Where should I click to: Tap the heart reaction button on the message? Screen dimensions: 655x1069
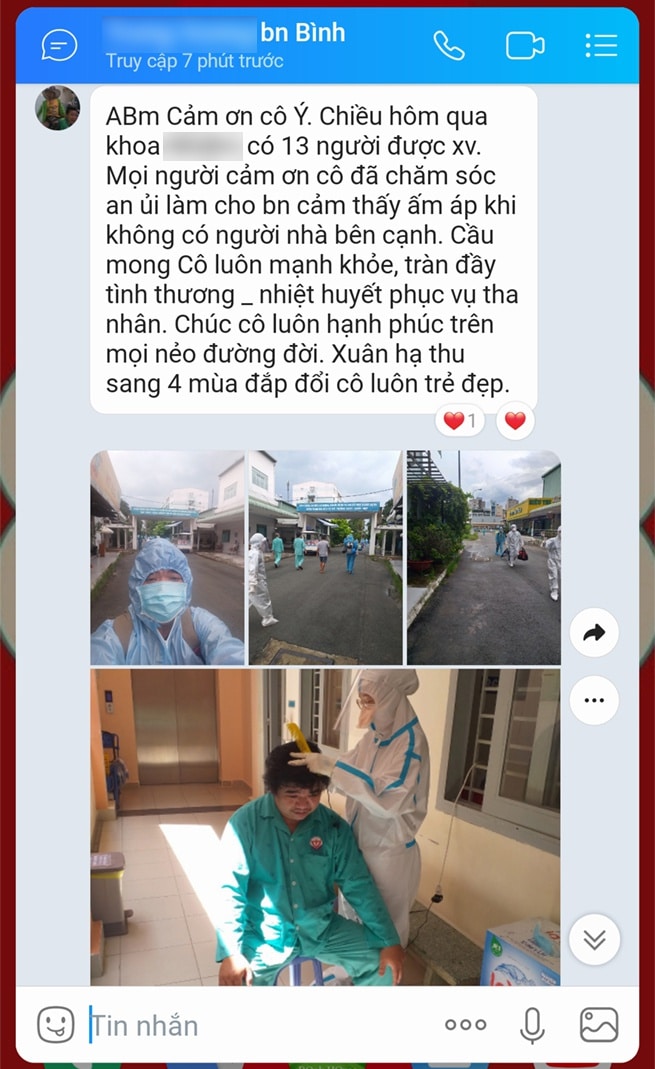click(x=515, y=421)
